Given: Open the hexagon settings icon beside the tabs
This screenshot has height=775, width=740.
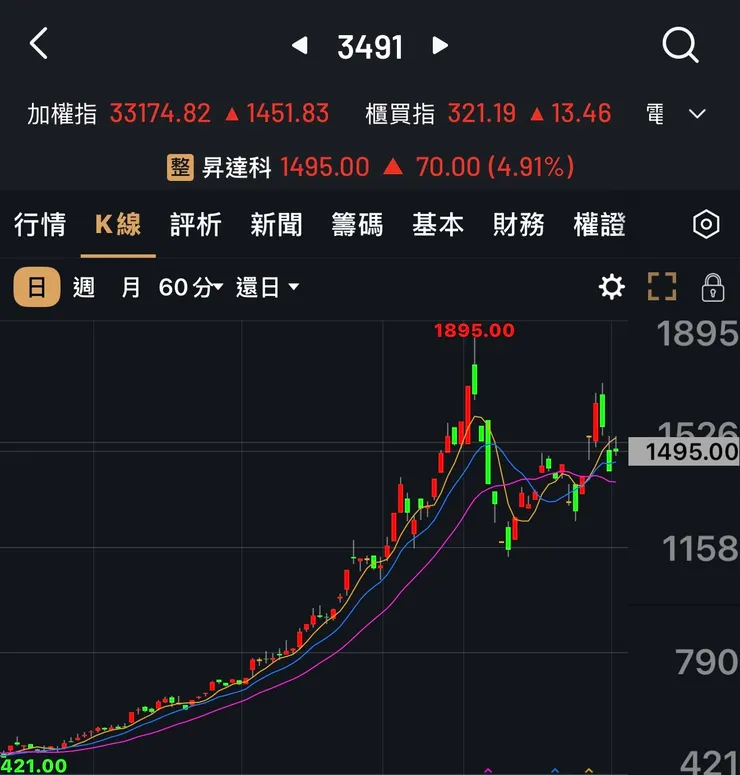Looking at the screenshot, I should [x=706, y=225].
